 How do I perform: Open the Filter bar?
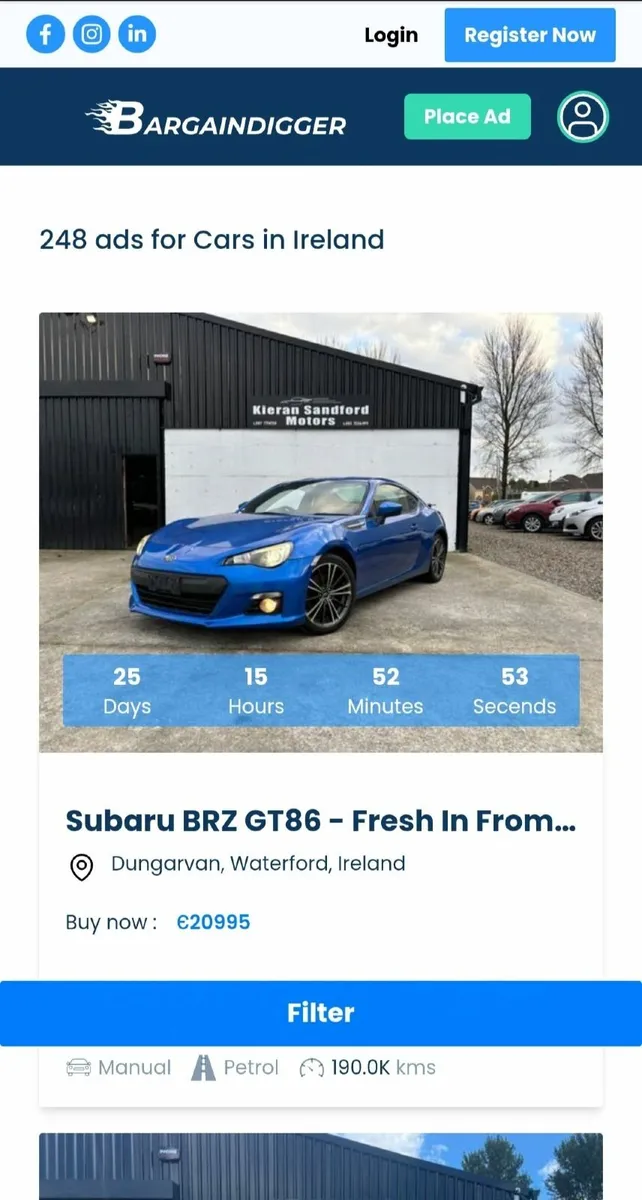pyautogui.click(x=320, y=1013)
